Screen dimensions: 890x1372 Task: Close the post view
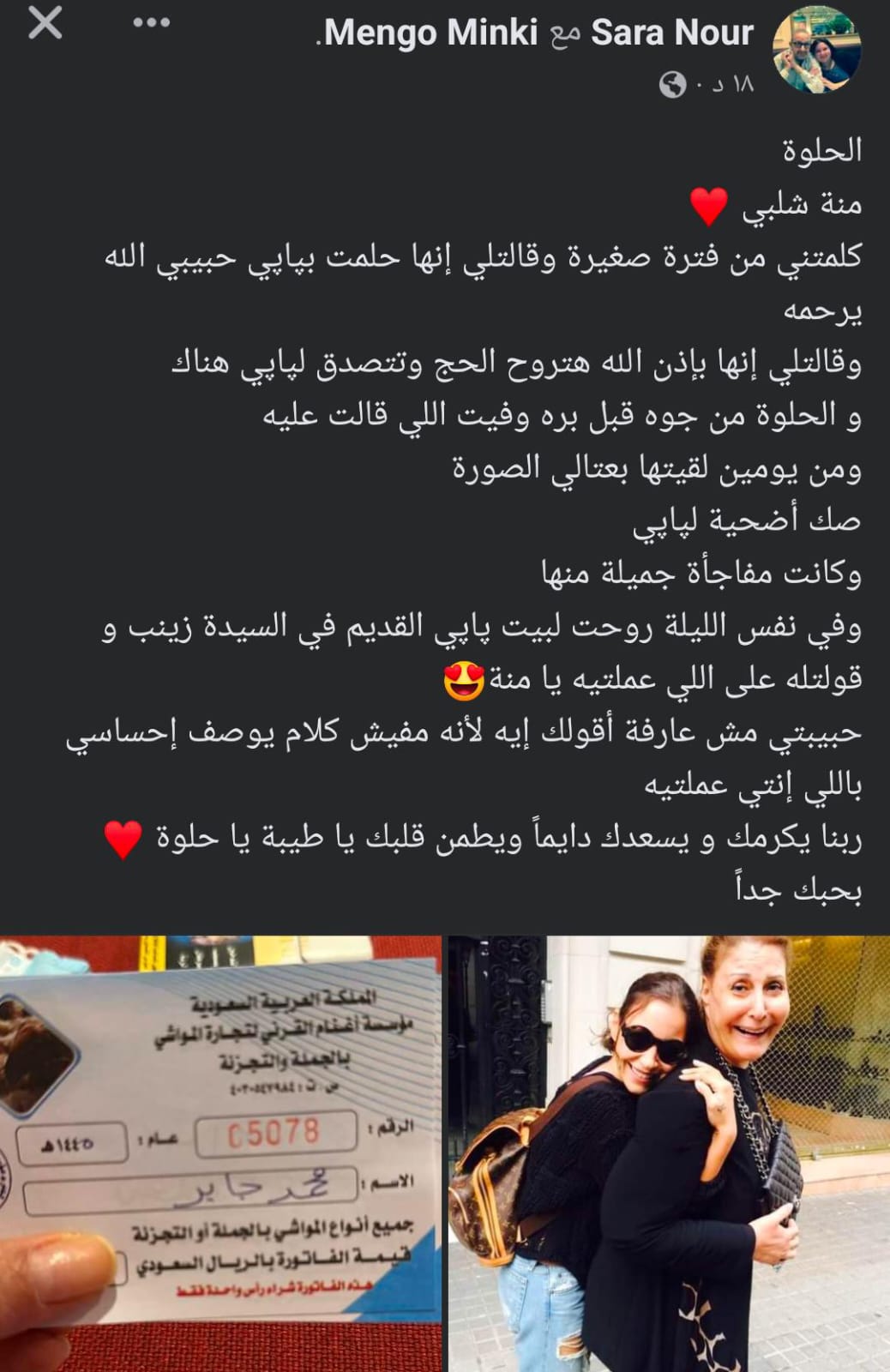click(45, 23)
